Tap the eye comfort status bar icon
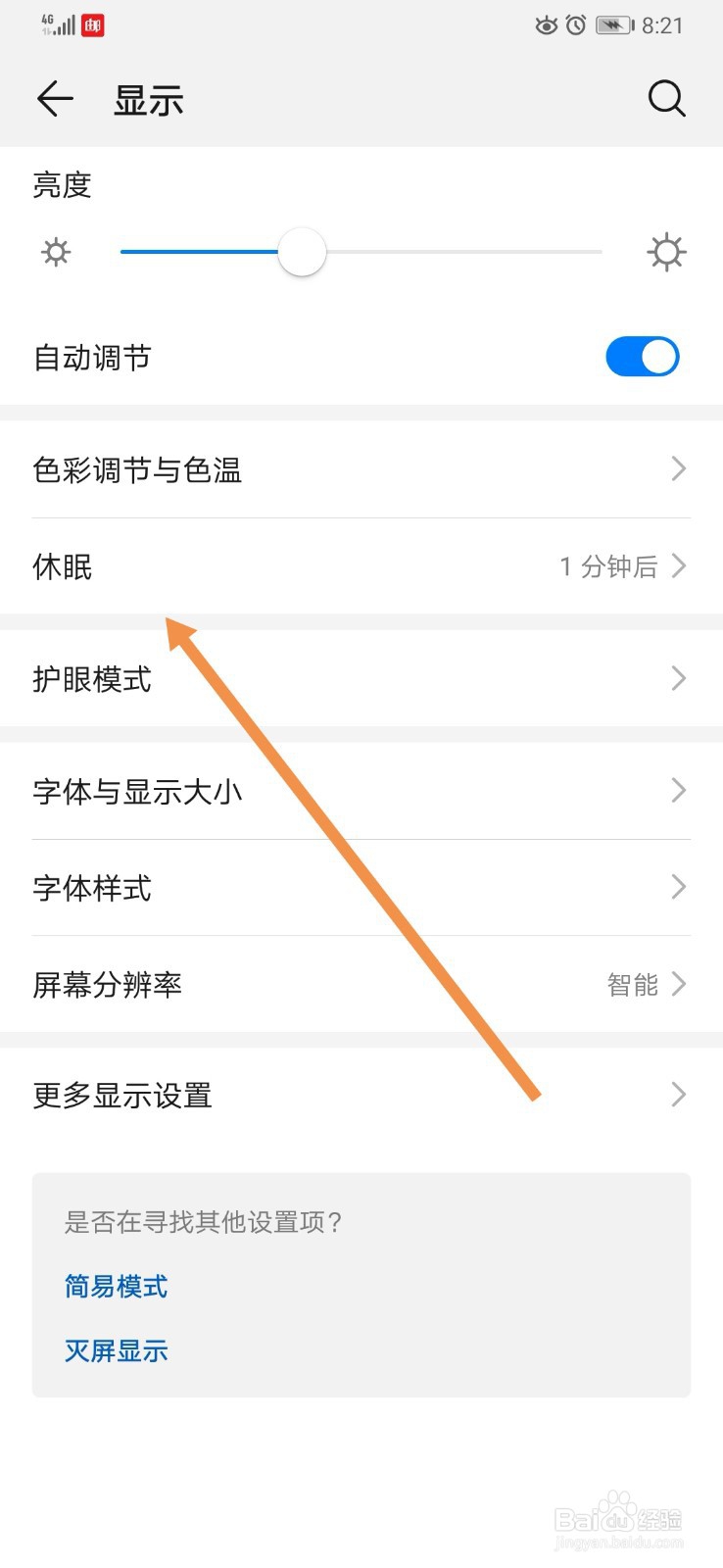The height and width of the screenshot is (1568, 723). (546, 25)
